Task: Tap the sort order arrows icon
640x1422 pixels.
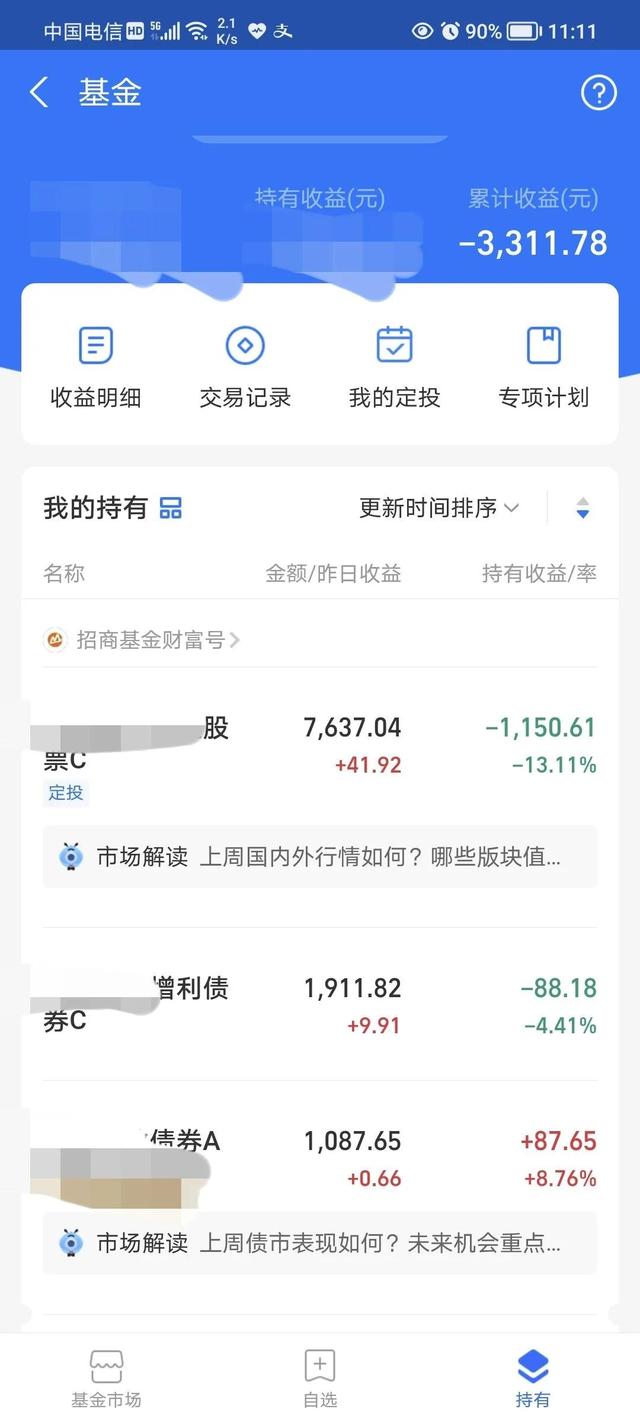Action: 583,508
